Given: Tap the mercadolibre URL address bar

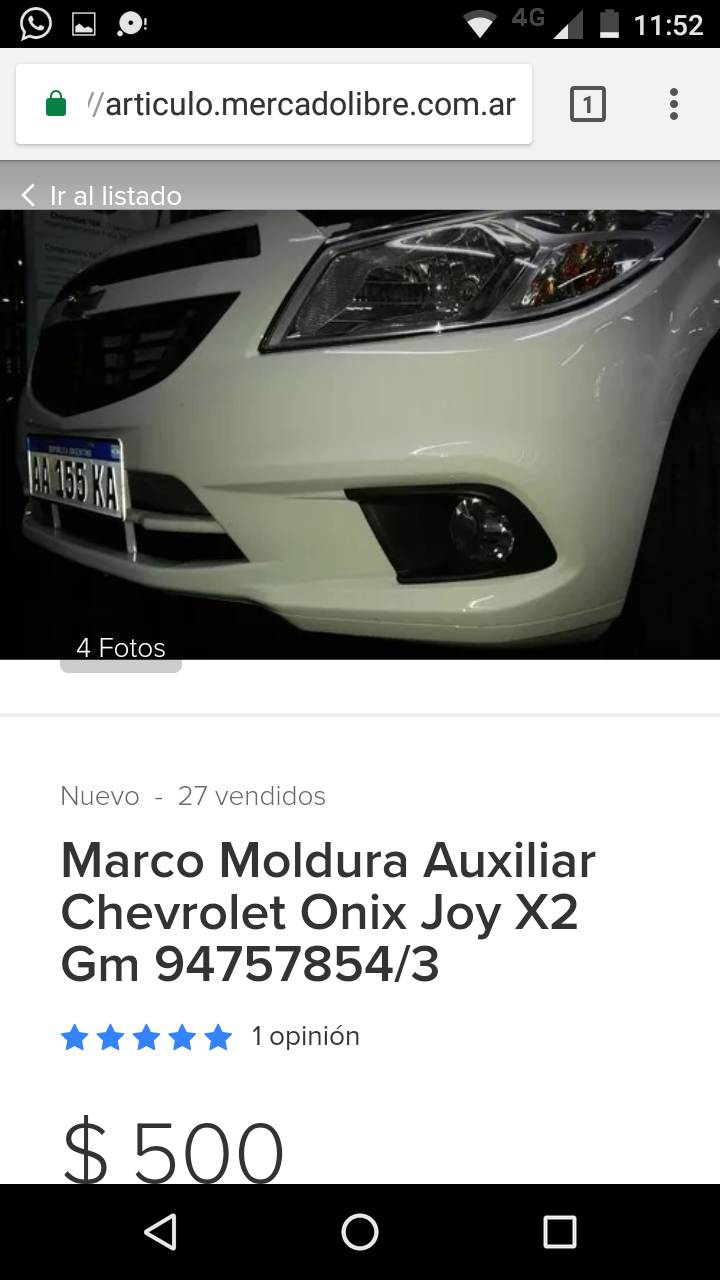Looking at the screenshot, I should 300,104.
